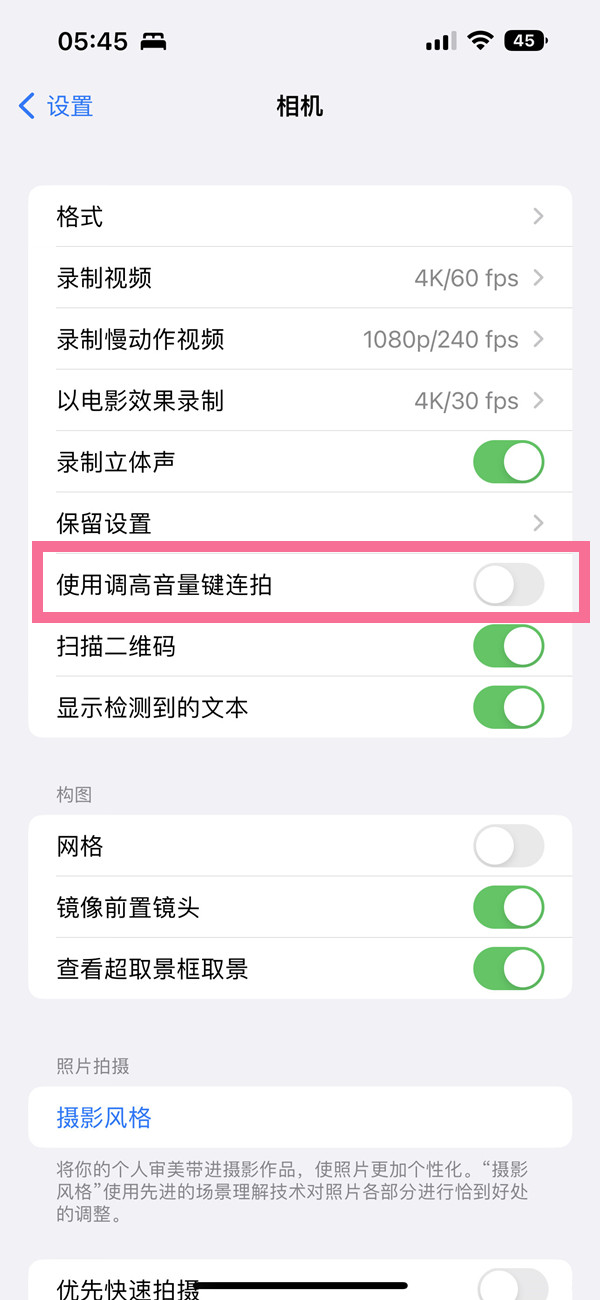Enable 使用调高音量键连拍
Image resolution: width=600 pixels, height=1300 pixels.
508,585
